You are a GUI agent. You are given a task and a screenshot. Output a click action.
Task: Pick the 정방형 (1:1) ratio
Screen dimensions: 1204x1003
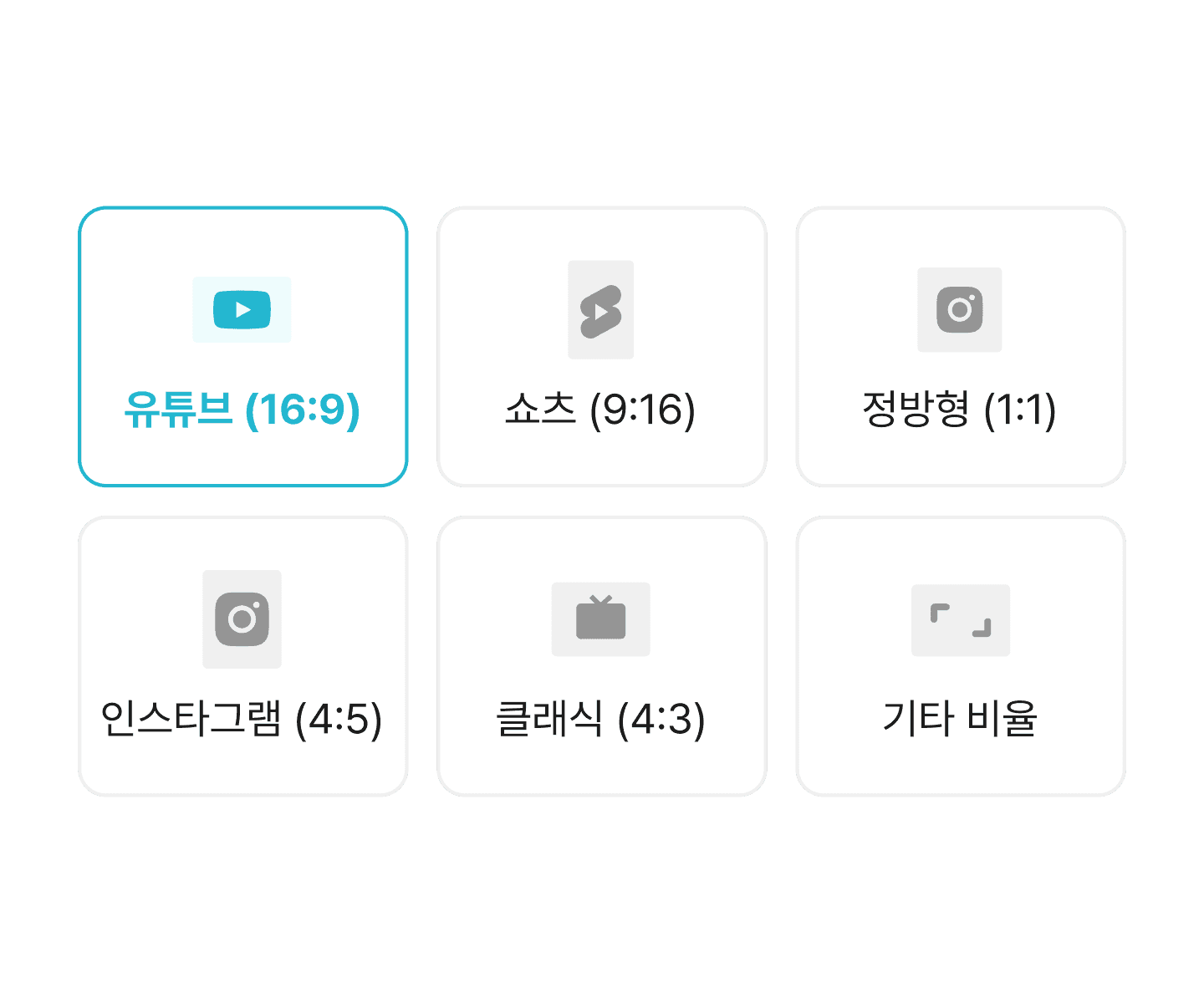[x=960, y=346]
